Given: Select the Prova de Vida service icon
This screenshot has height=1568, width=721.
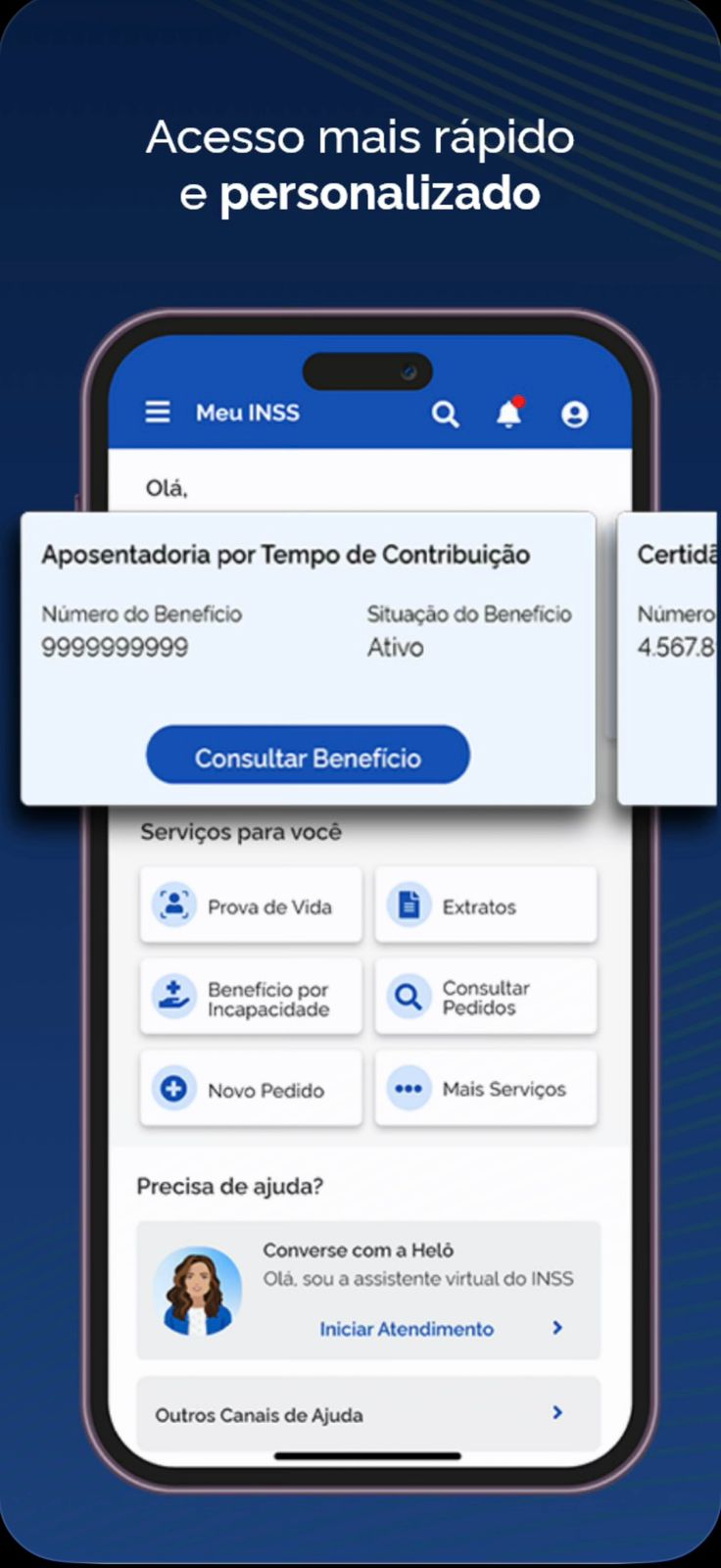Looking at the screenshot, I should coord(172,905).
